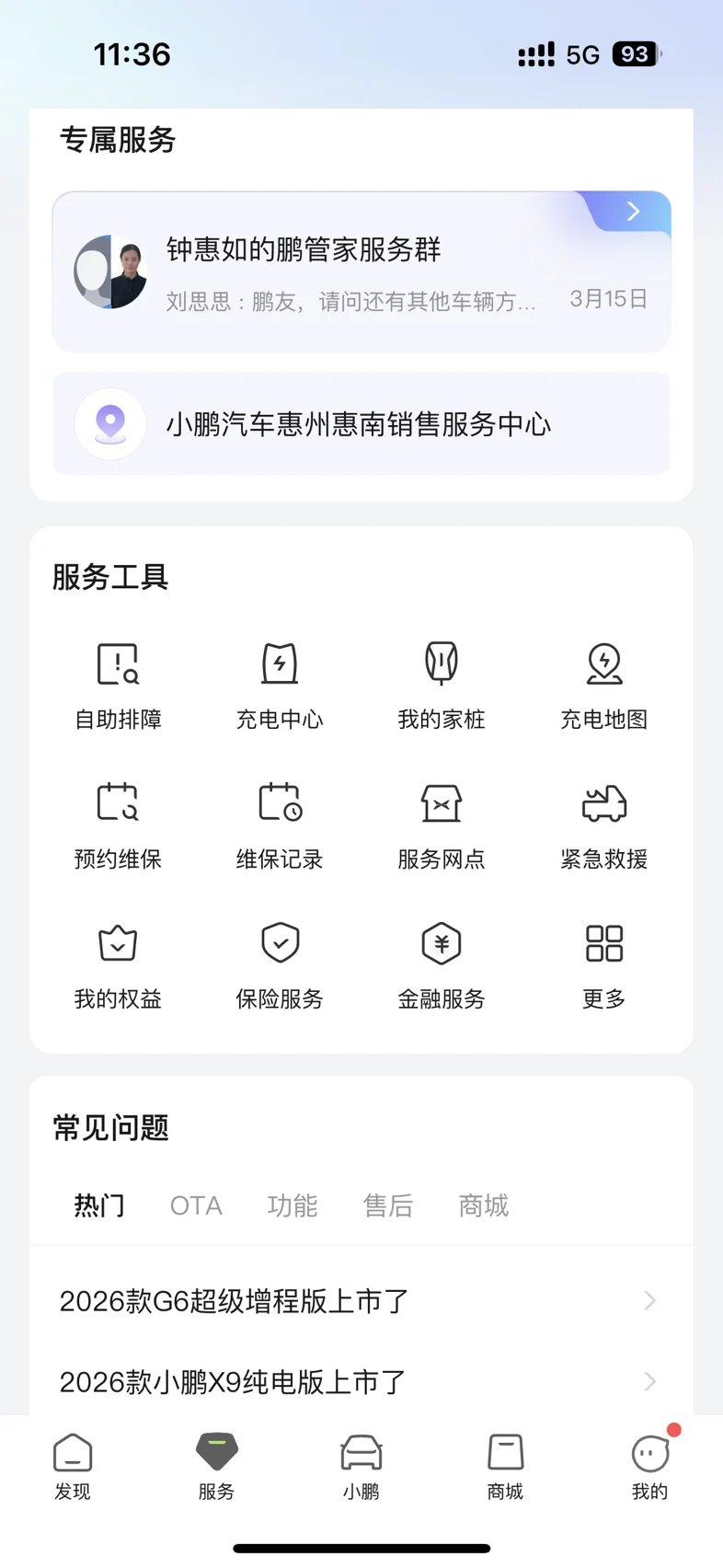This screenshot has width=723, height=1568.
Task: Open 钟惠如的鹏管家服务群 chat
Action: coord(361,271)
